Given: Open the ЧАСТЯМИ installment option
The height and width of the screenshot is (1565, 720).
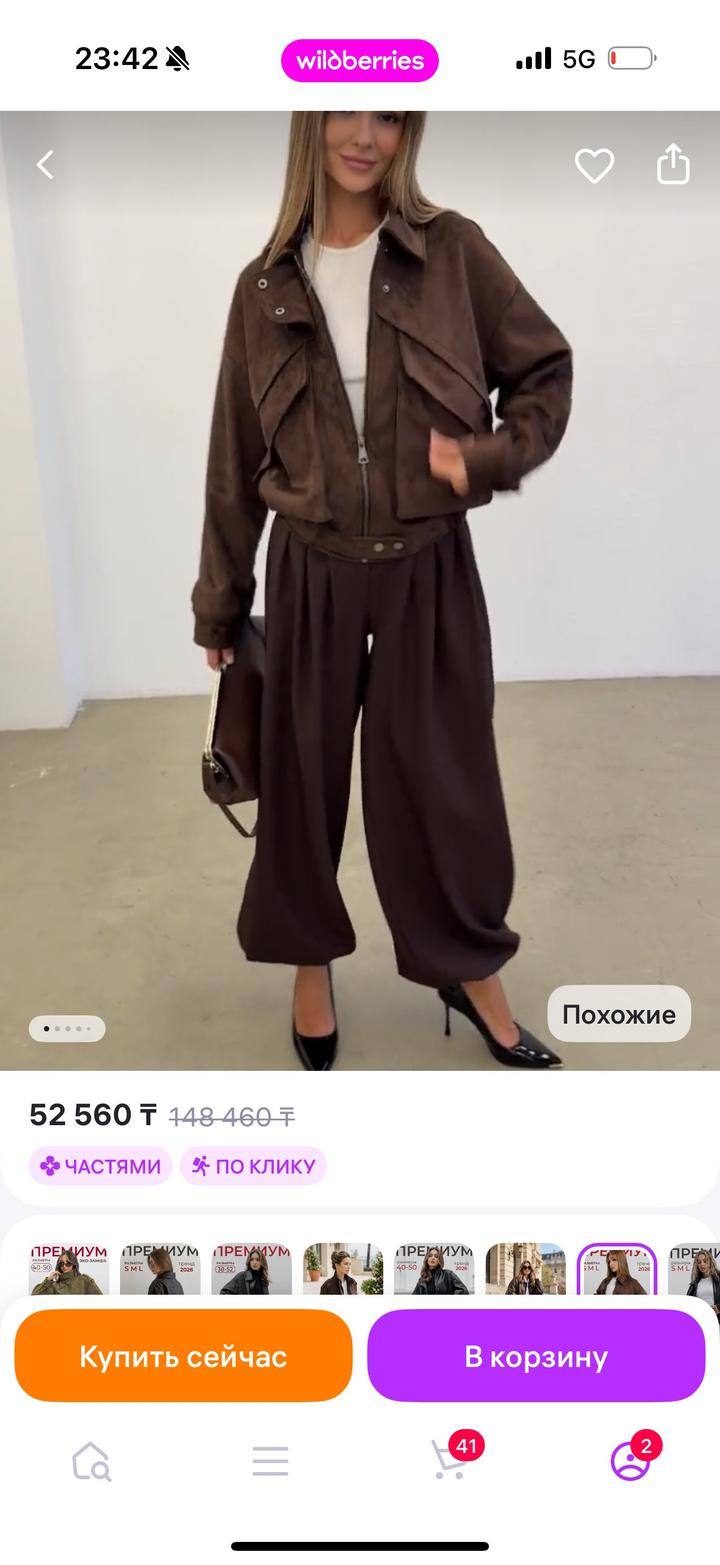Looking at the screenshot, I should (x=100, y=1166).
